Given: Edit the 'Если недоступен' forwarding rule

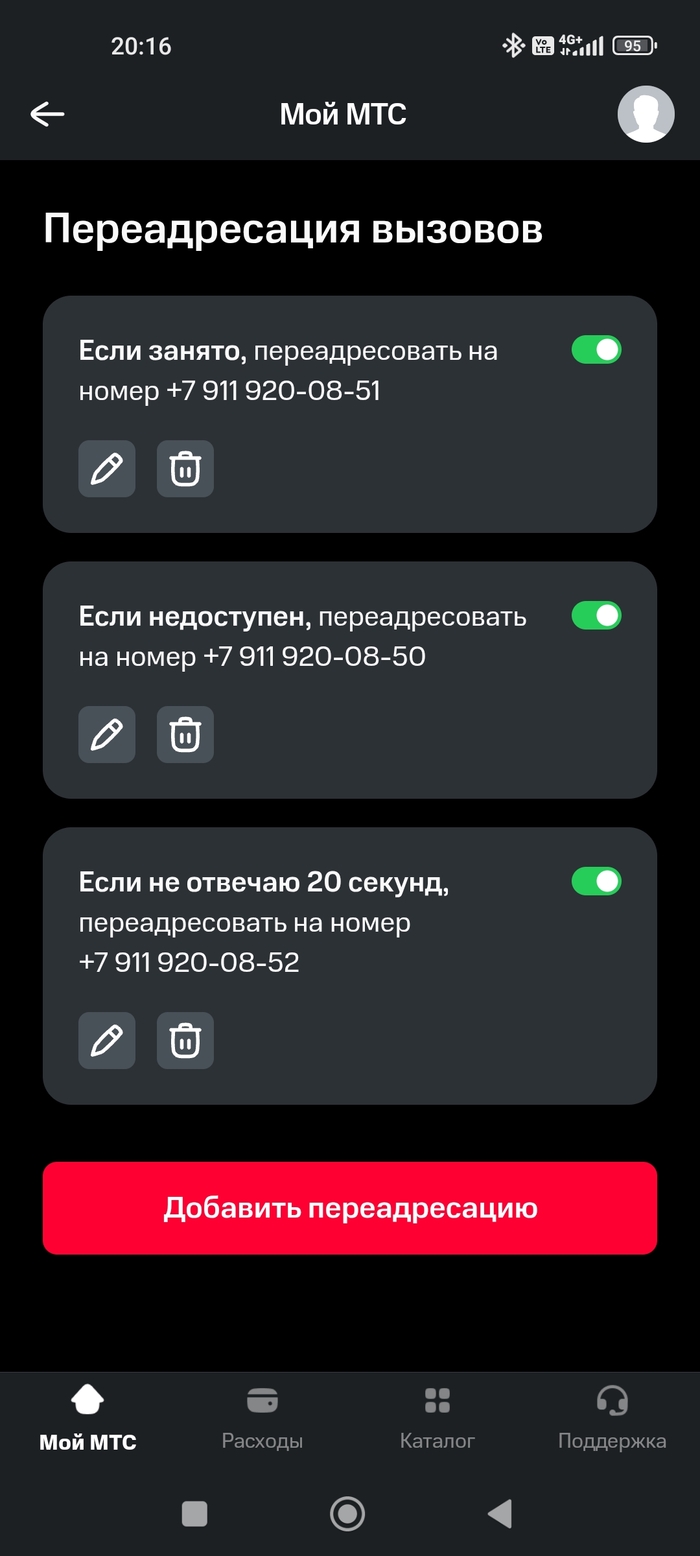Looking at the screenshot, I should pos(107,735).
